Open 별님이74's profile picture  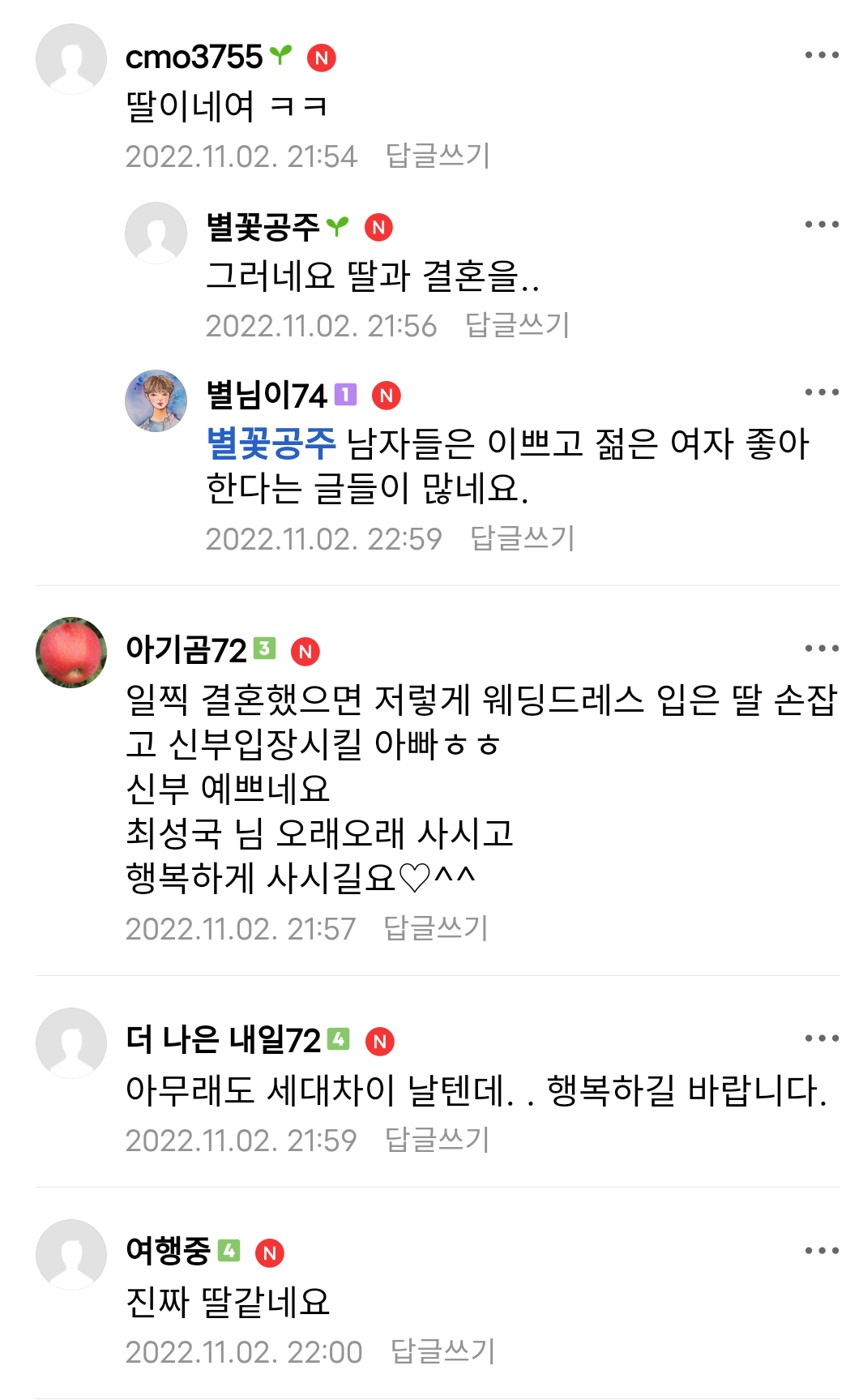pos(156,401)
